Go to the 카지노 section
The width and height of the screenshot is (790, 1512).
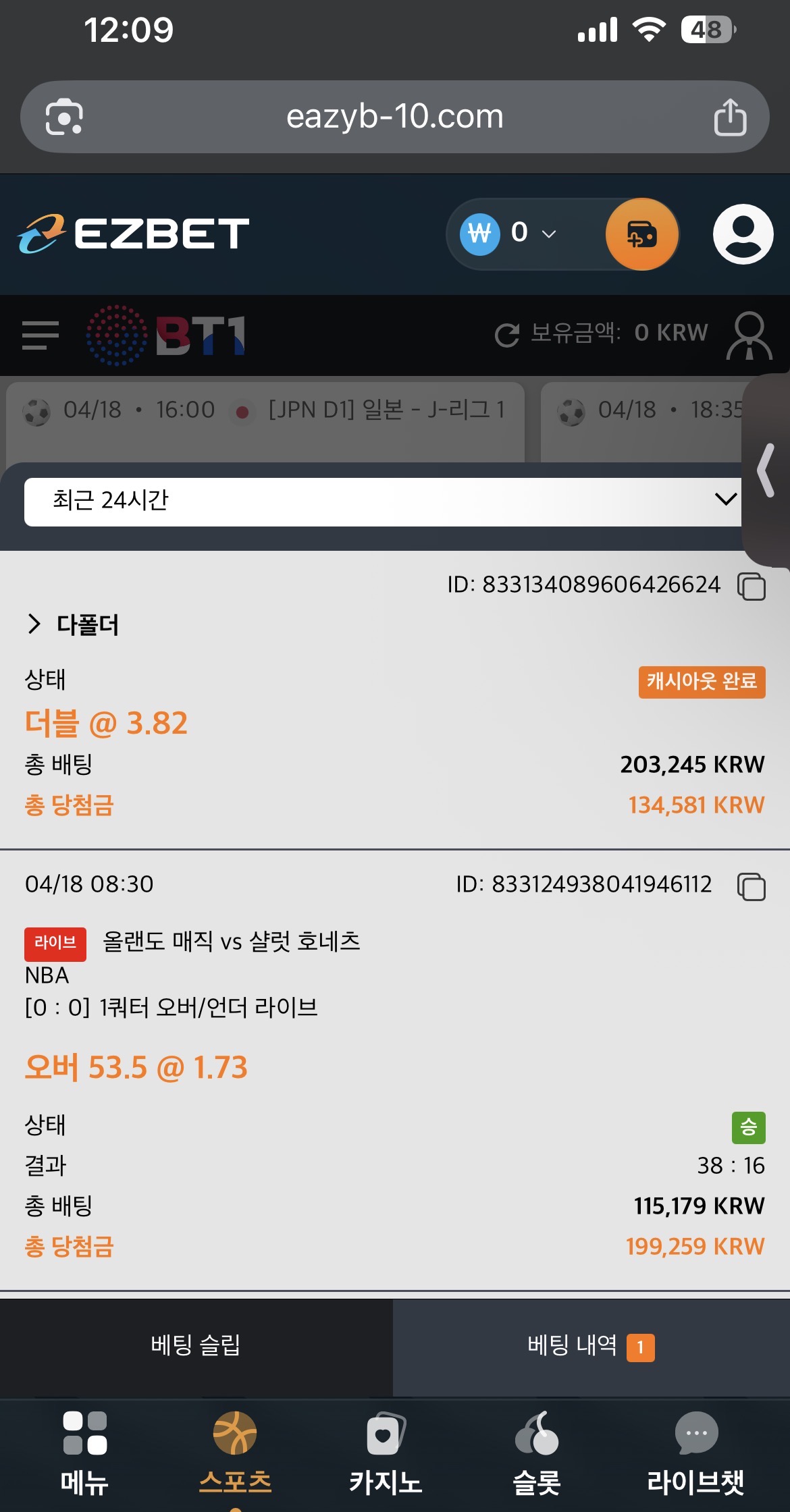pos(386,1453)
